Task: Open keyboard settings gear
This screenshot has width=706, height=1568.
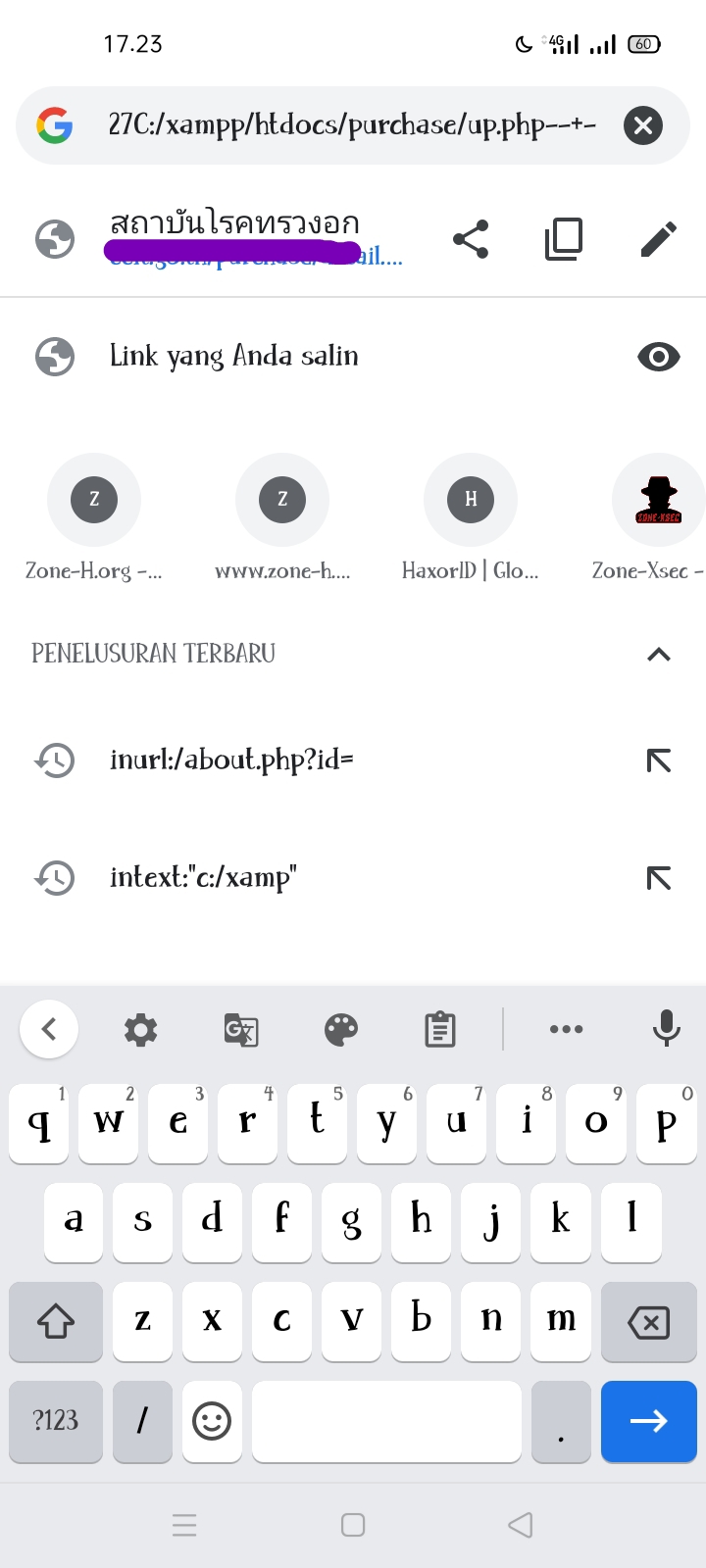Action: pos(141,1030)
